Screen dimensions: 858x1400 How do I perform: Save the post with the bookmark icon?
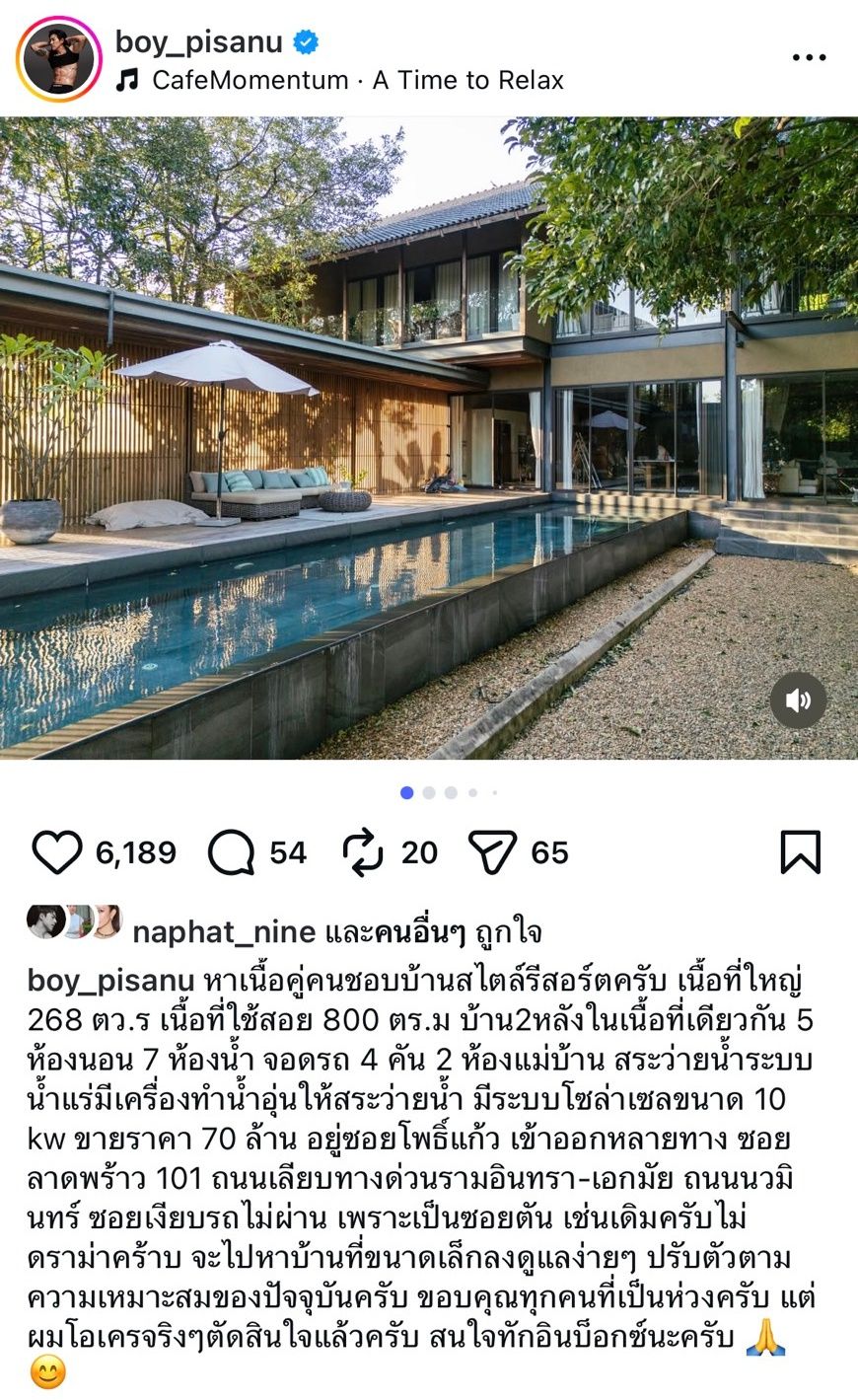coord(800,852)
